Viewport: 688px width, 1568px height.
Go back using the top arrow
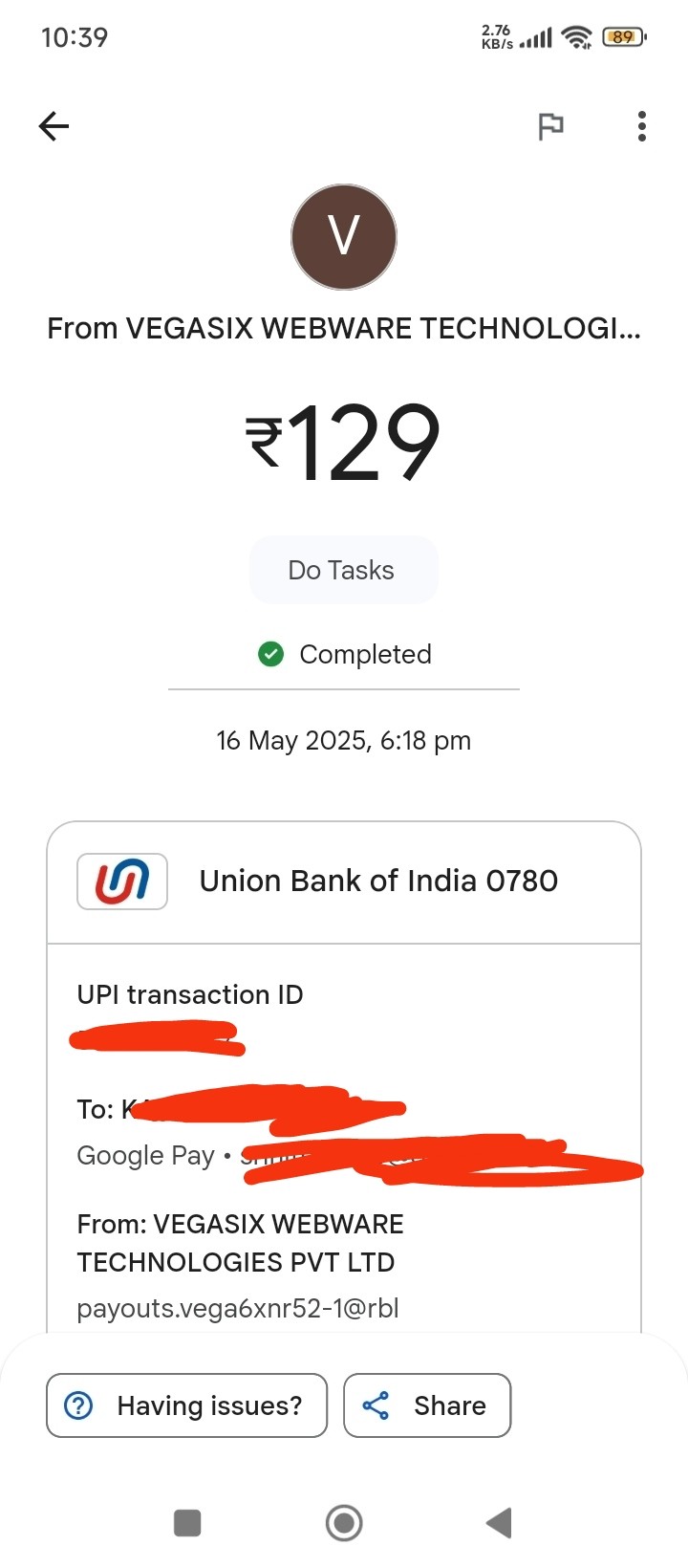tap(54, 126)
